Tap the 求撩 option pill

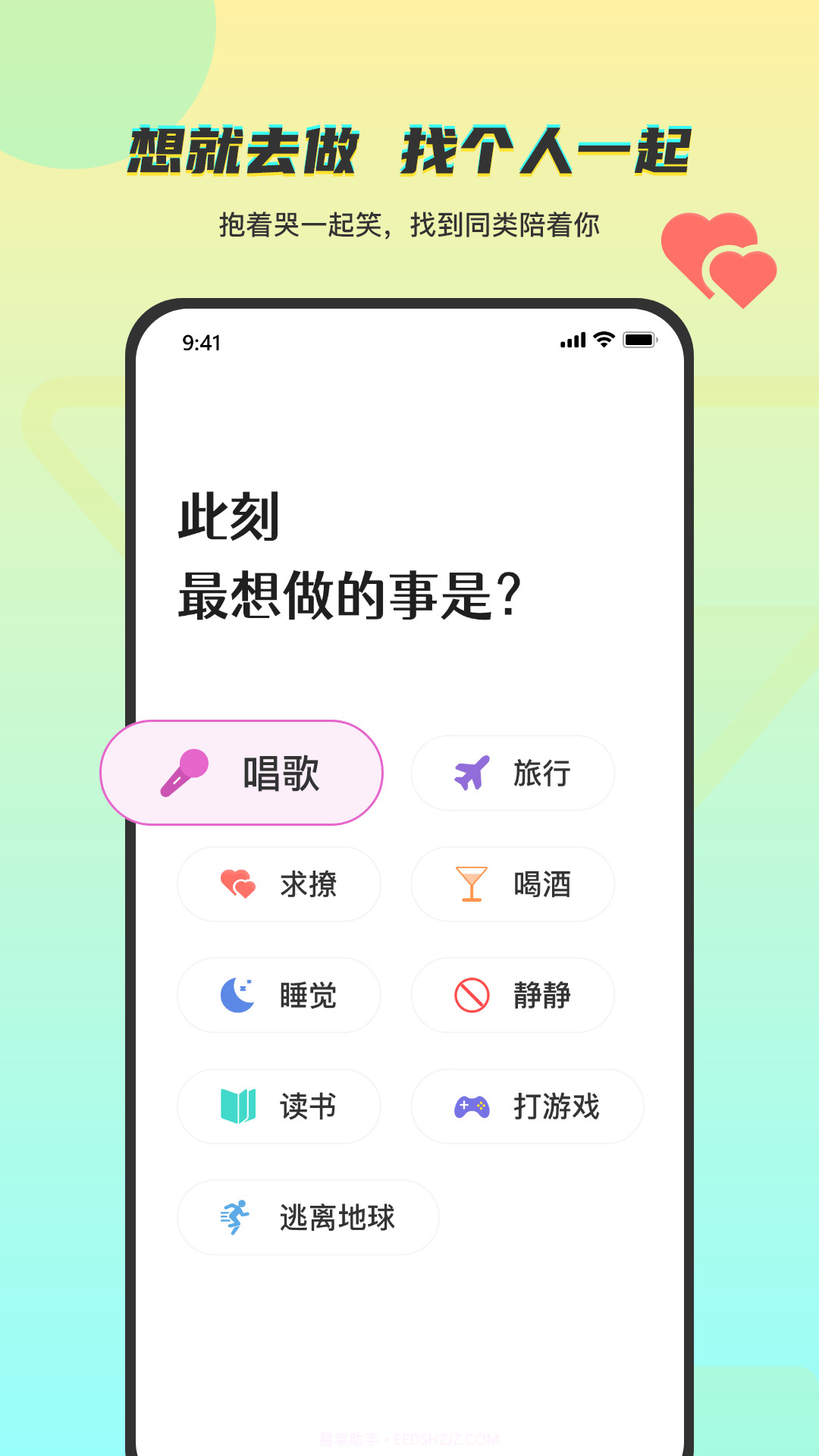pyautogui.click(x=279, y=884)
